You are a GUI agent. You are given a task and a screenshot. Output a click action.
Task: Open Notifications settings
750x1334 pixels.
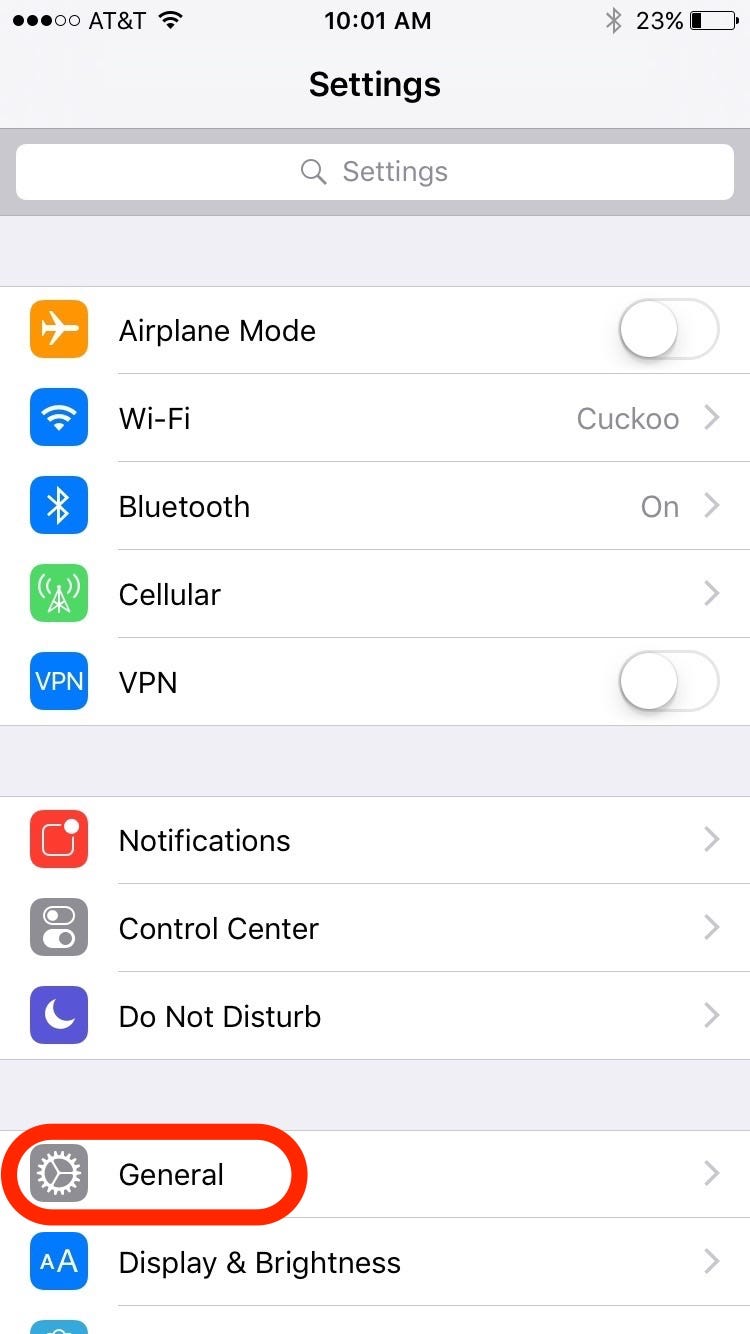[375, 840]
